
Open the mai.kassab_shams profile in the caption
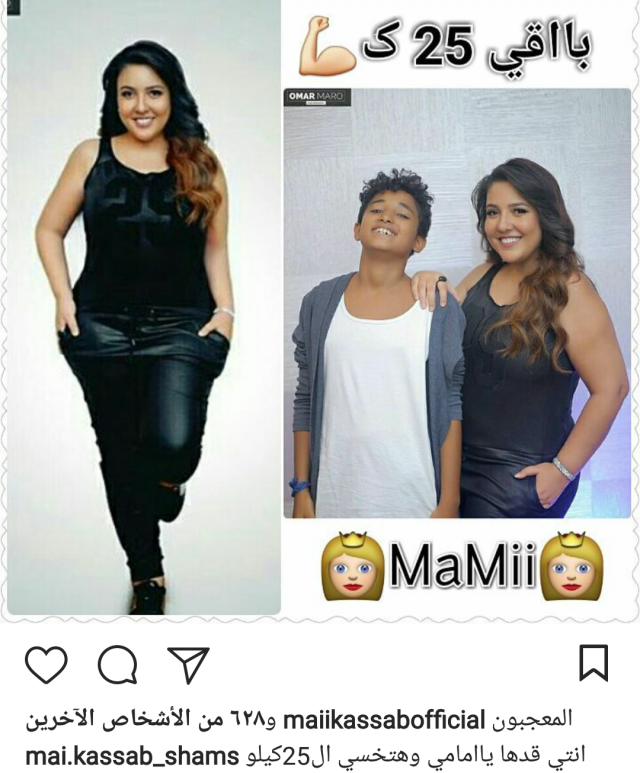(130, 753)
